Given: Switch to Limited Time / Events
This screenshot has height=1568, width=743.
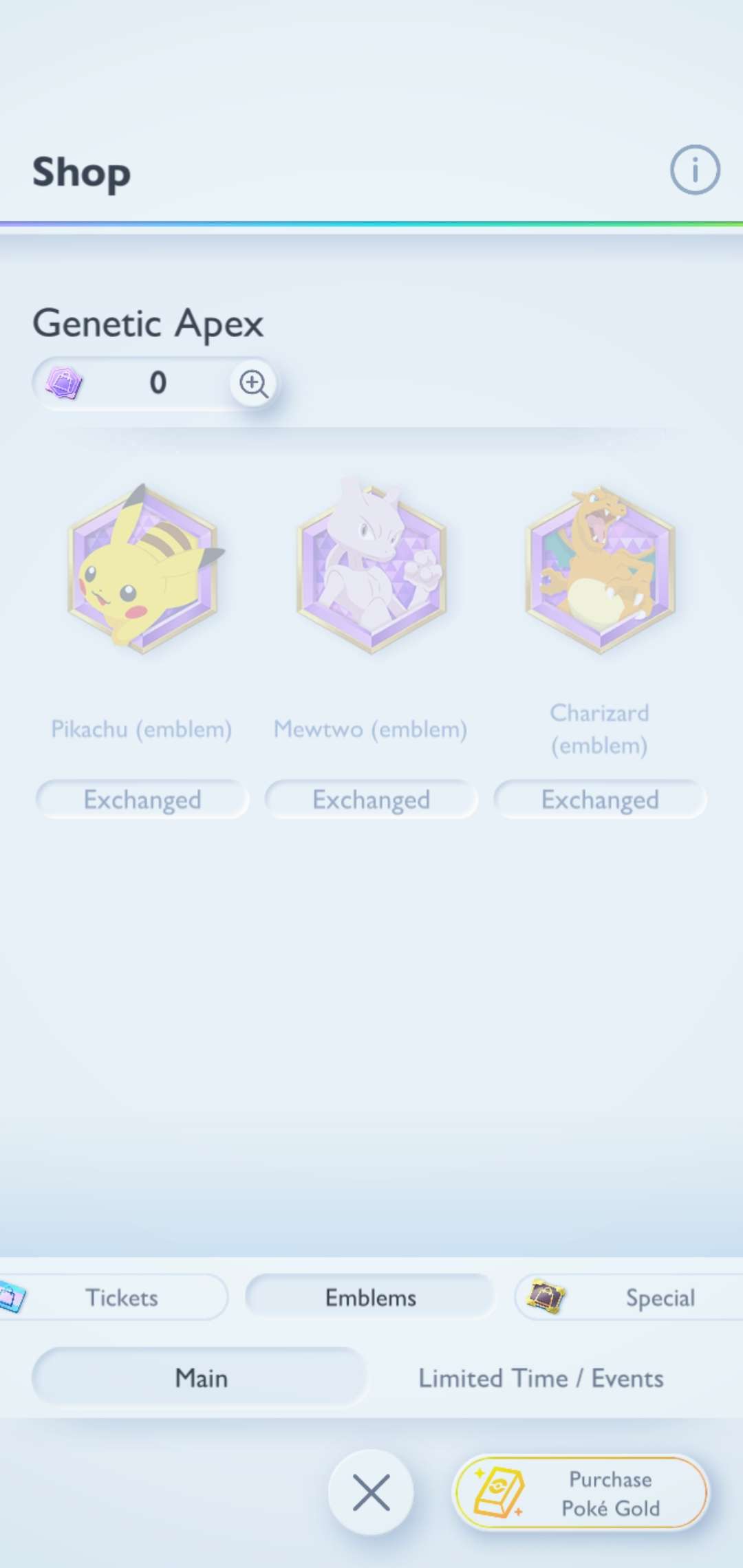Looking at the screenshot, I should 541,1378.
